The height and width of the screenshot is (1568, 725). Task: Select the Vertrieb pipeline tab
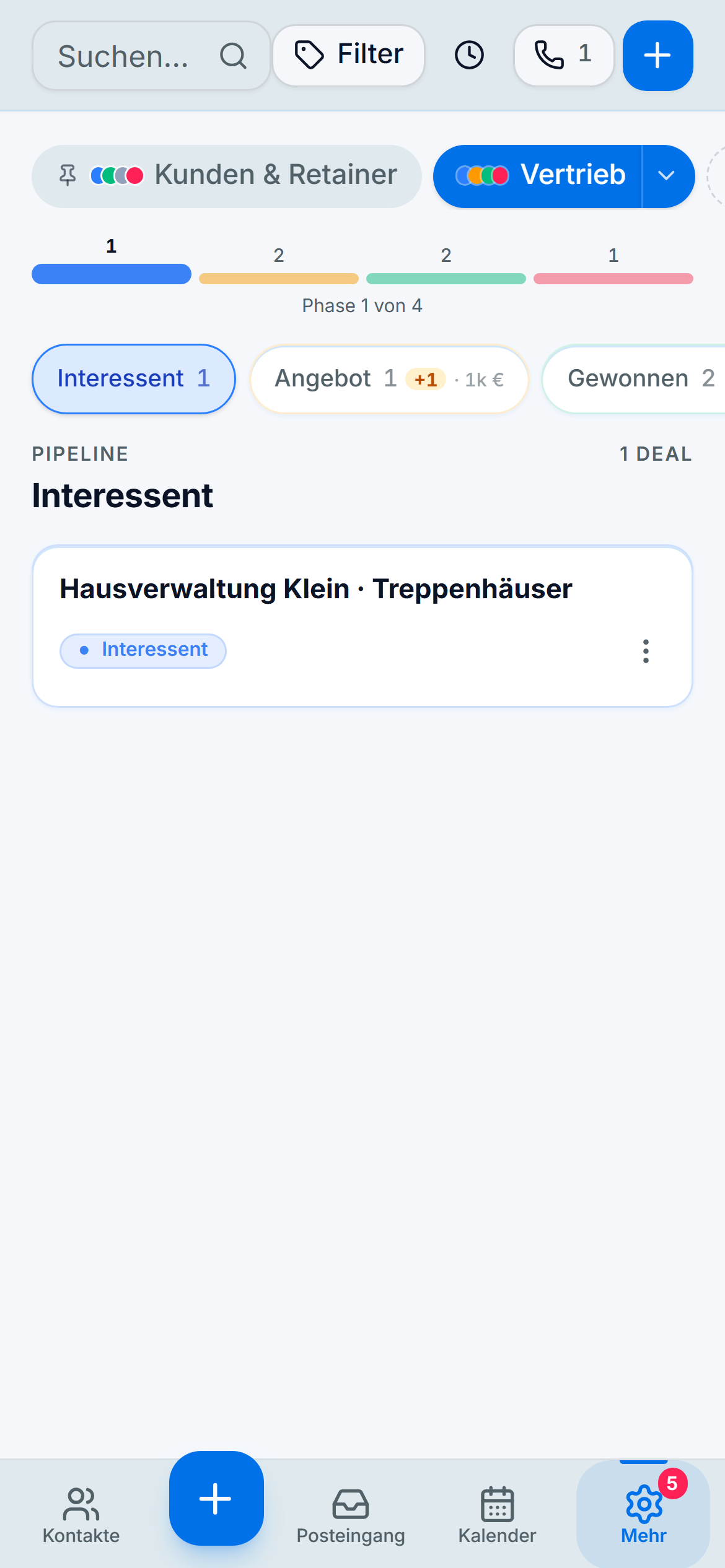[x=538, y=176]
